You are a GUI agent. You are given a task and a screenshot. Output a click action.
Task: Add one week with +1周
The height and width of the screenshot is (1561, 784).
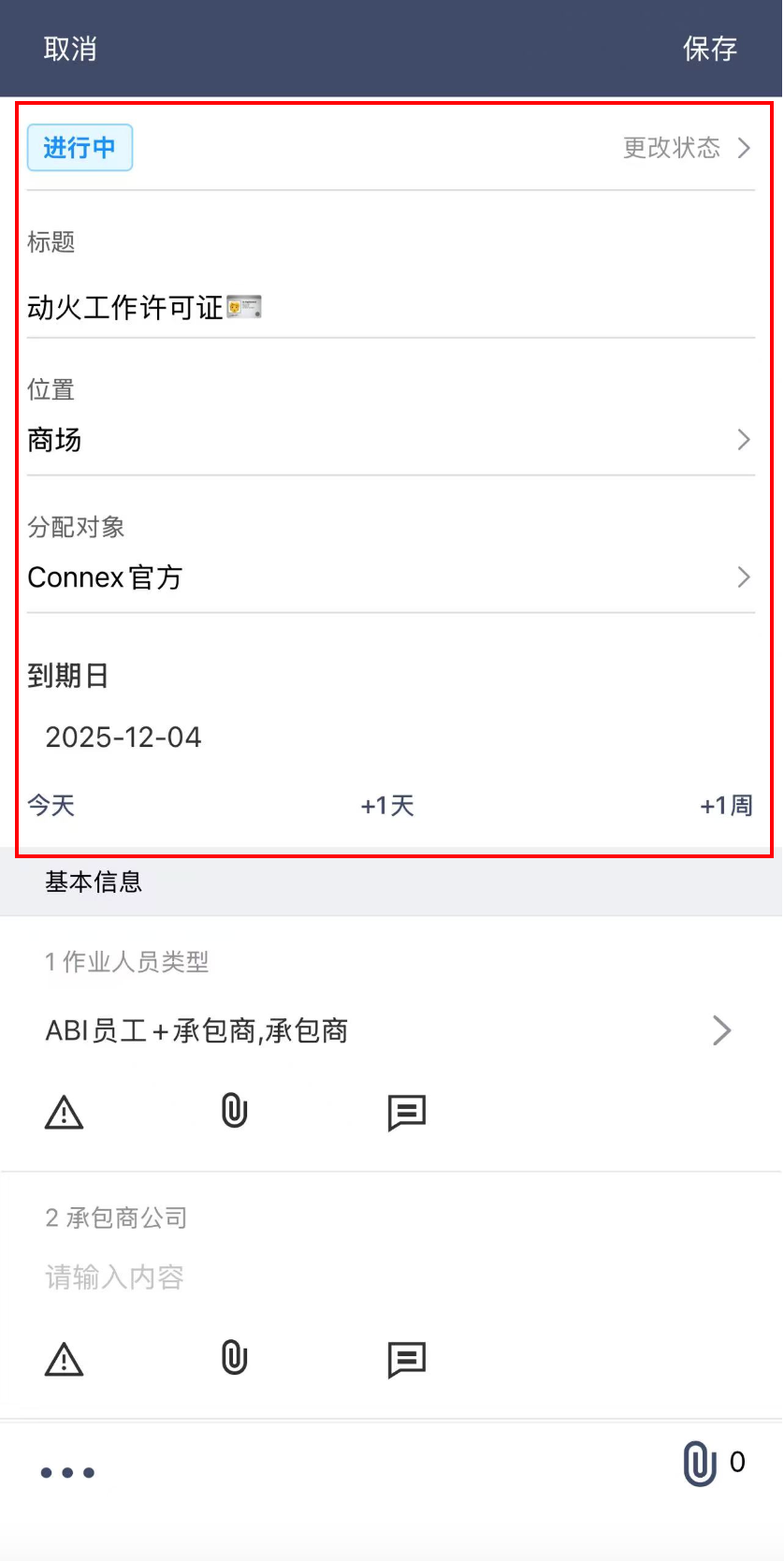pyautogui.click(x=726, y=806)
